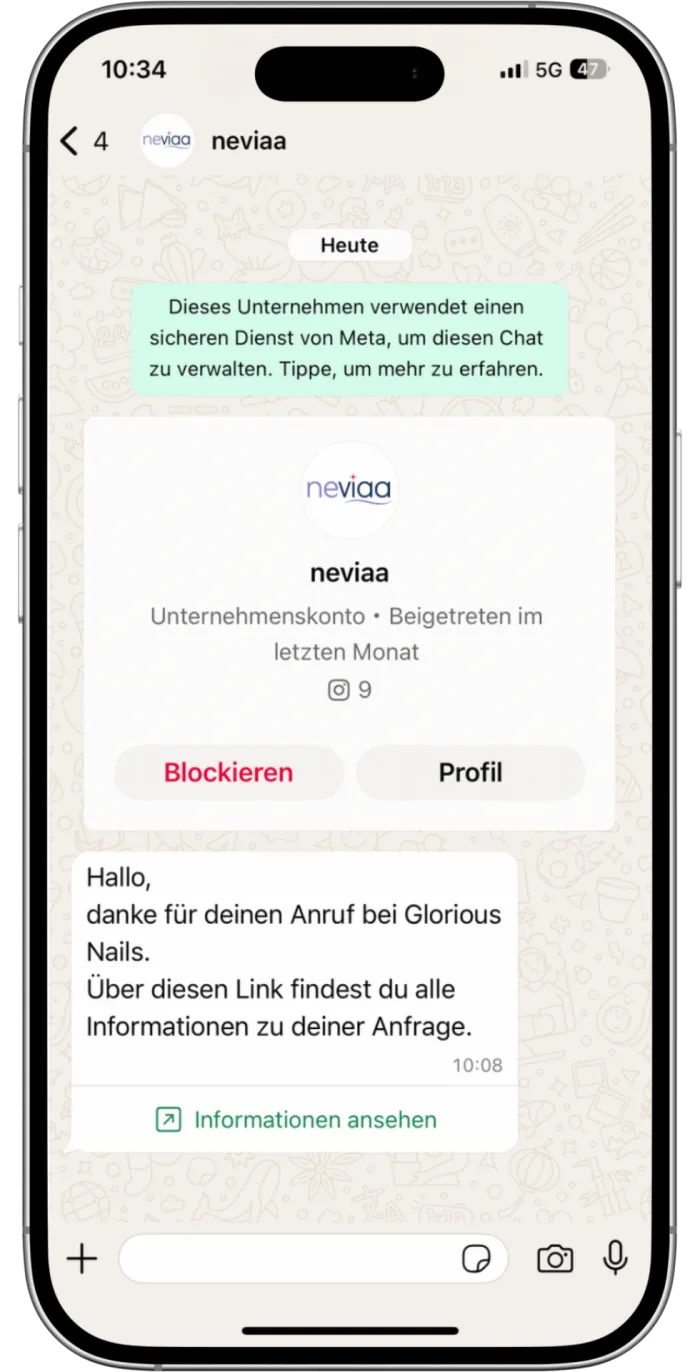Block the neviaa business account

228,772
